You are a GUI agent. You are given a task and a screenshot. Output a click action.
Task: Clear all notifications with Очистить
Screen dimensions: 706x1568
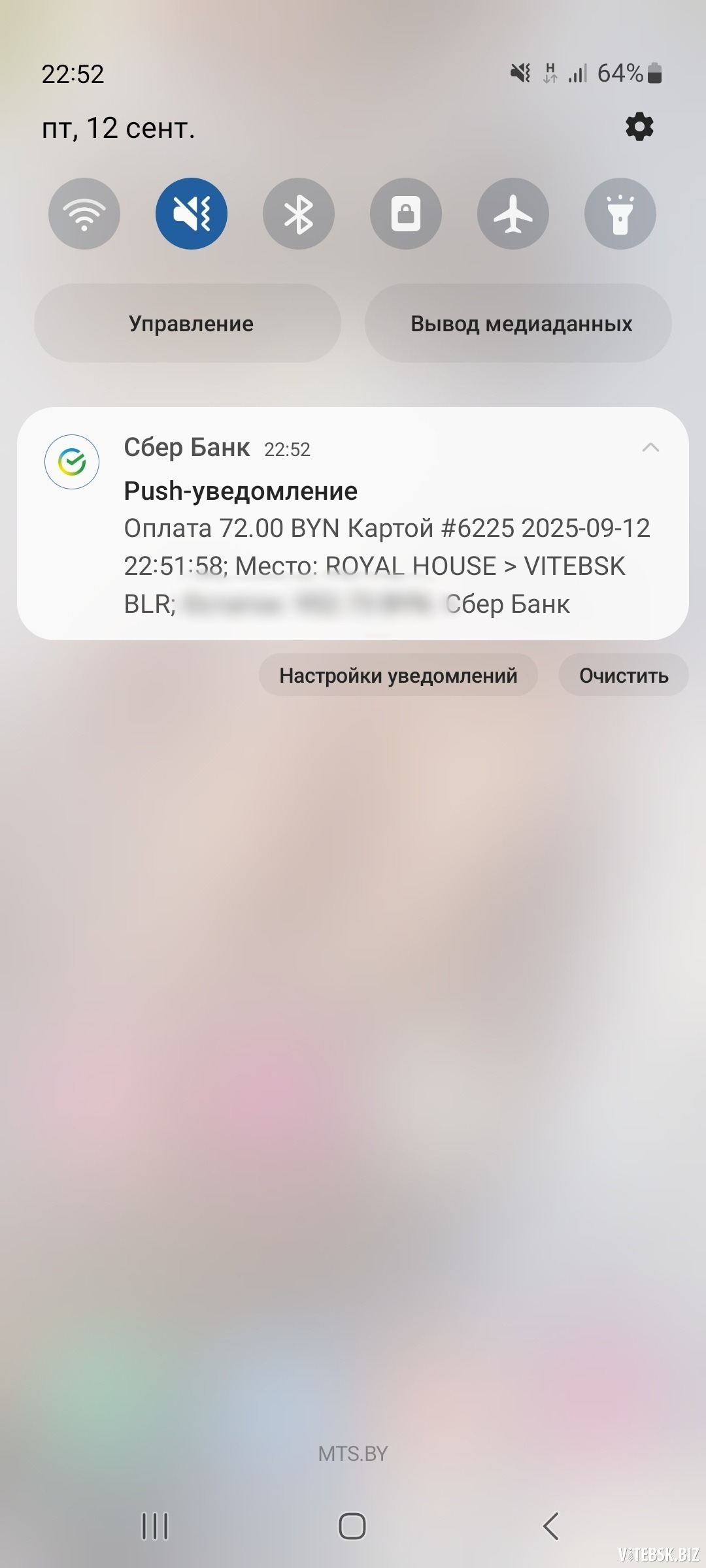pos(624,675)
